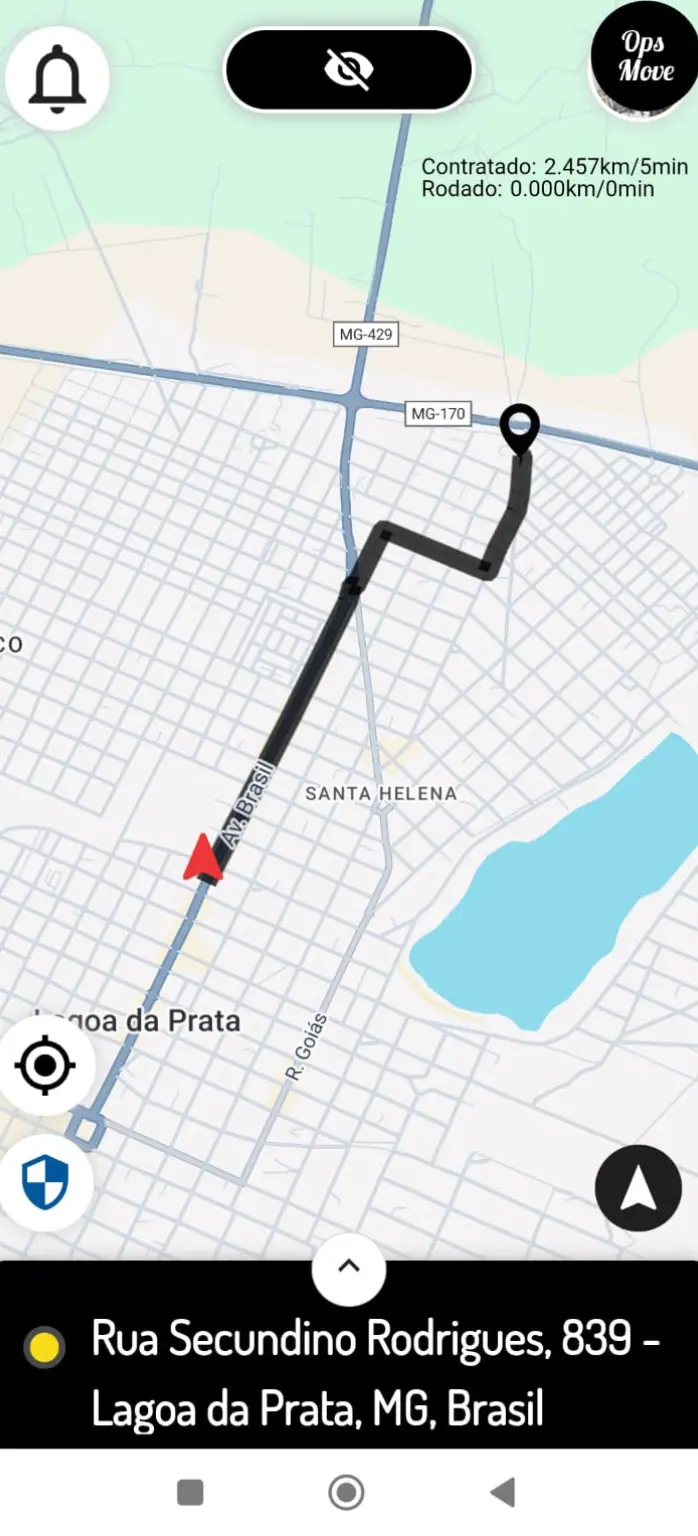Expand the bottom address panel
Viewport: 698px width, 1536px height.
tap(348, 1267)
